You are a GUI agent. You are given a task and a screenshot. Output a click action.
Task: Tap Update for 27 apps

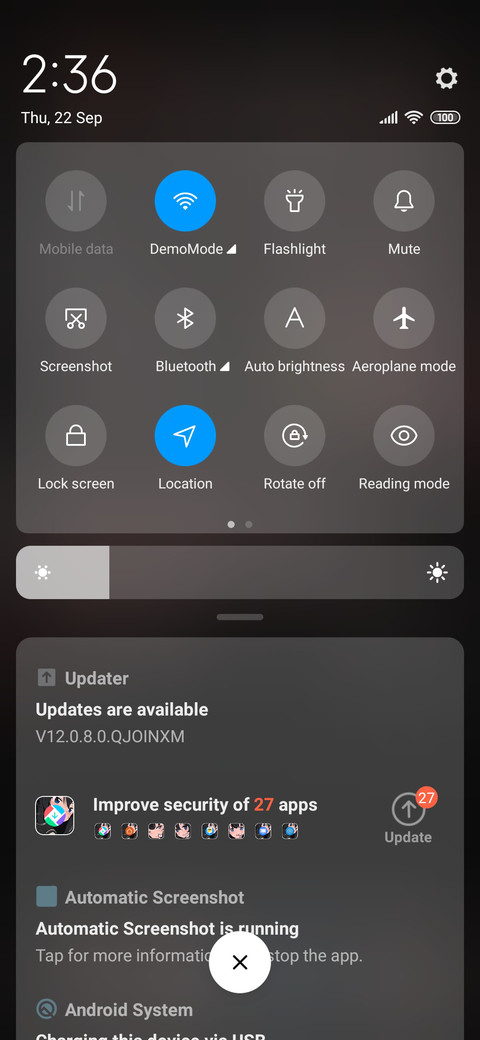click(x=408, y=817)
